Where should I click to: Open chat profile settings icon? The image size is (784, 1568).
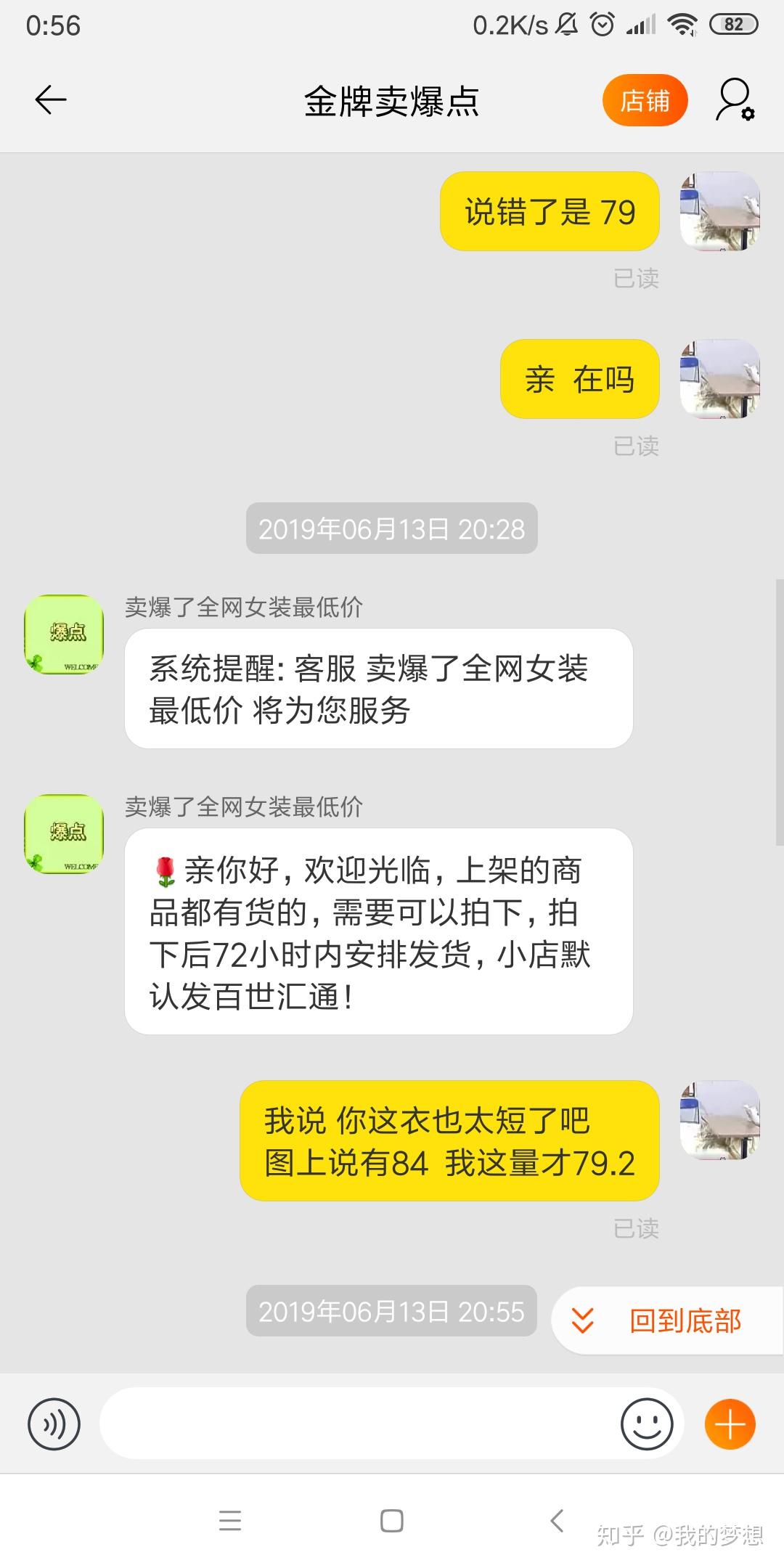[x=735, y=100]
